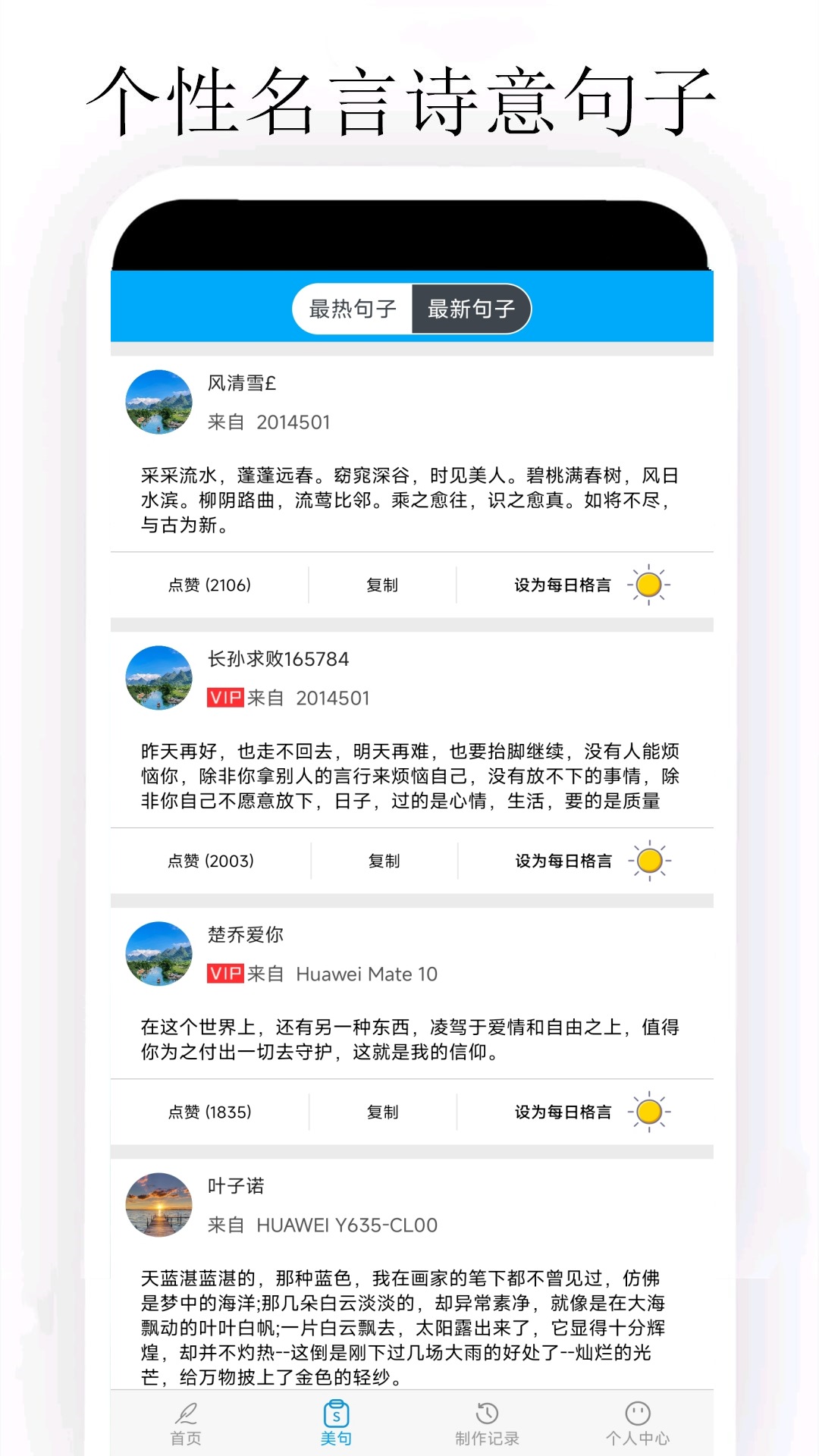Open 风清雪£'s avatar thumbnail

(158, 402)
